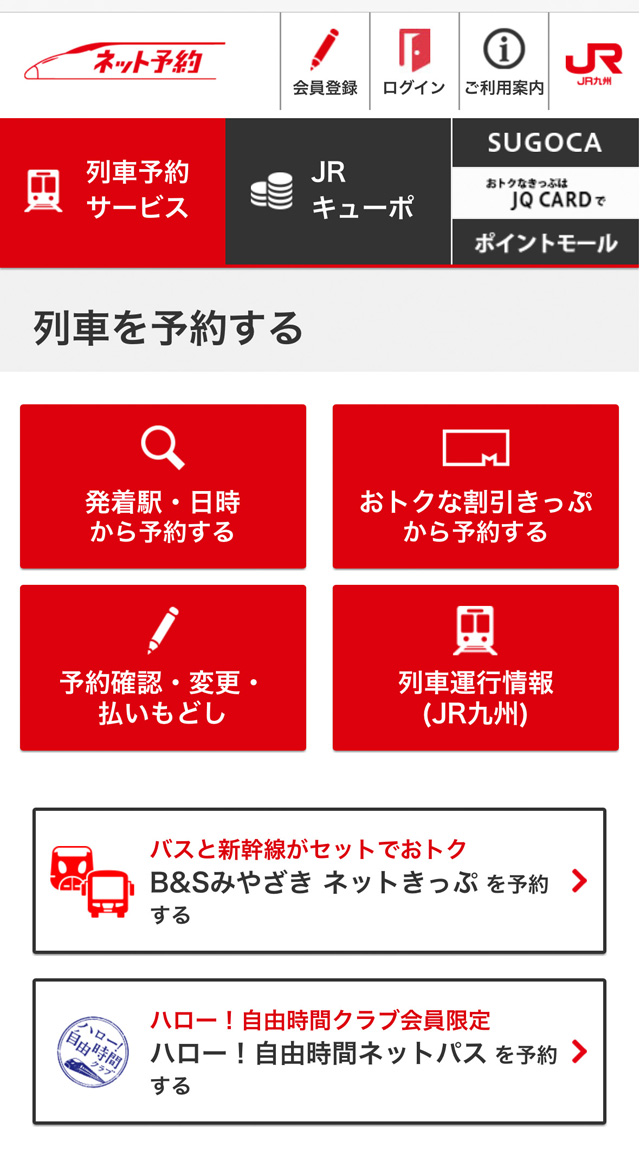The height and width of the screenshot is (1155, 640).
Task: Open B&Sみやざき ネットきっぷ reservation
Action: click(x=319, y=880)
